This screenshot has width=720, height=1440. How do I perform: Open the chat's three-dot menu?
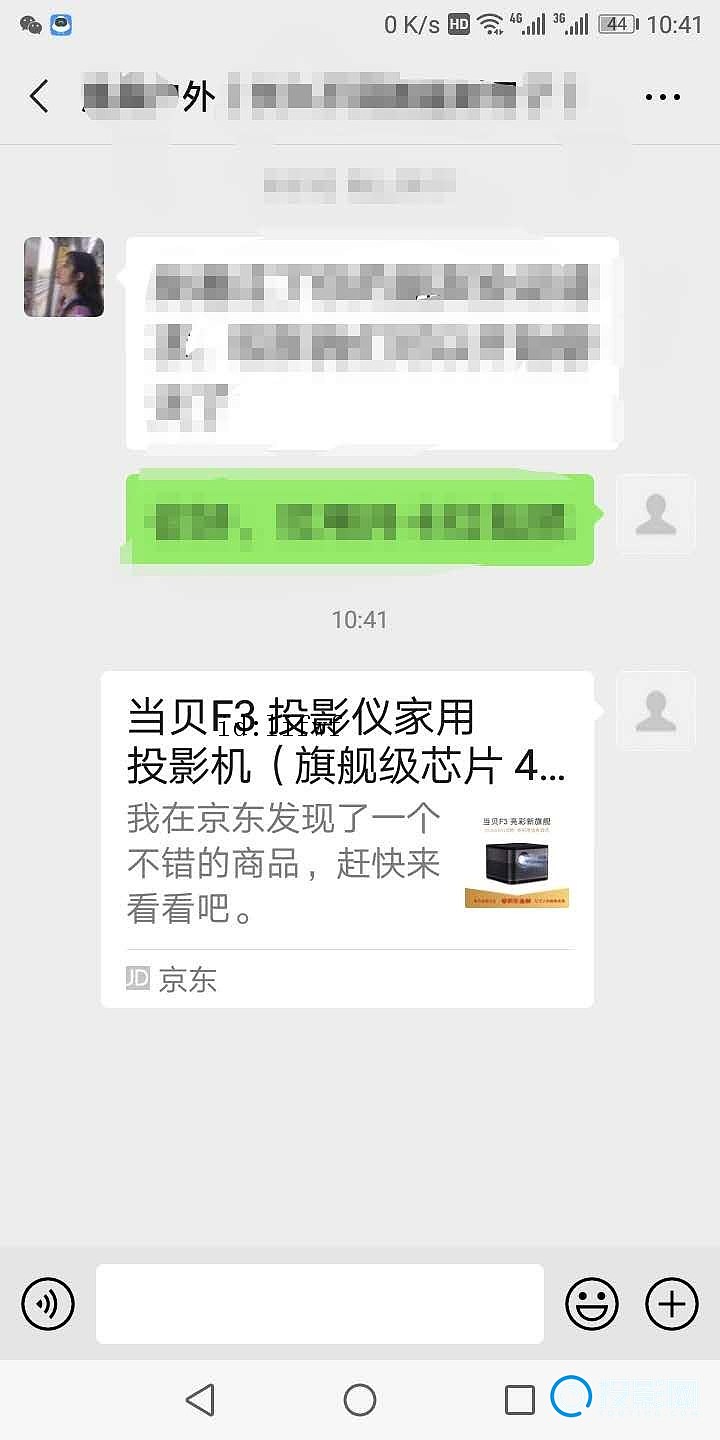pos(662,97)
